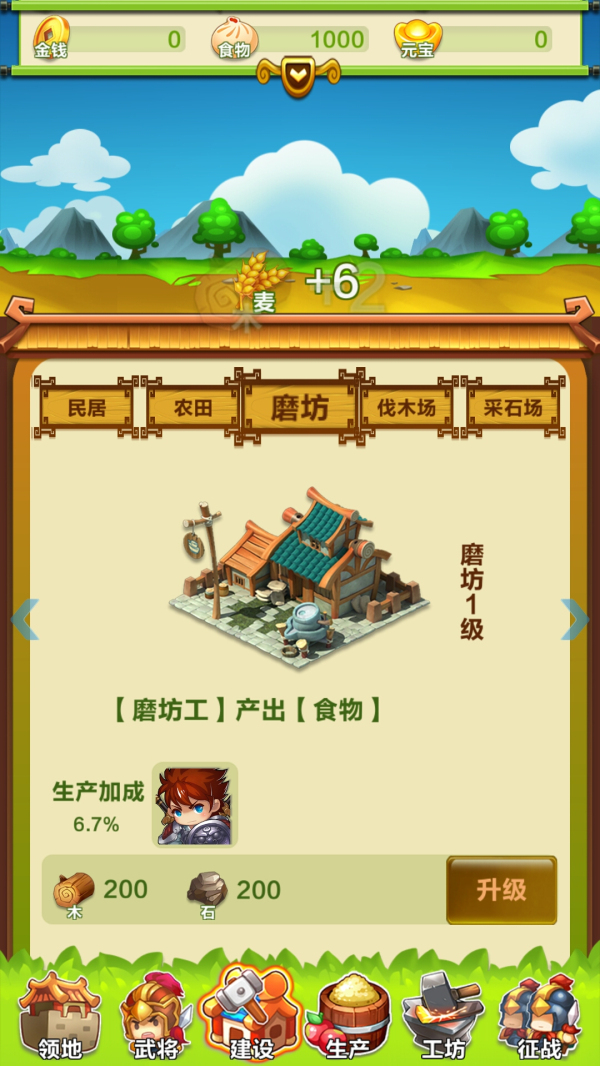
Task: Go to previous building with left arrow
Action: coord(24,619)
